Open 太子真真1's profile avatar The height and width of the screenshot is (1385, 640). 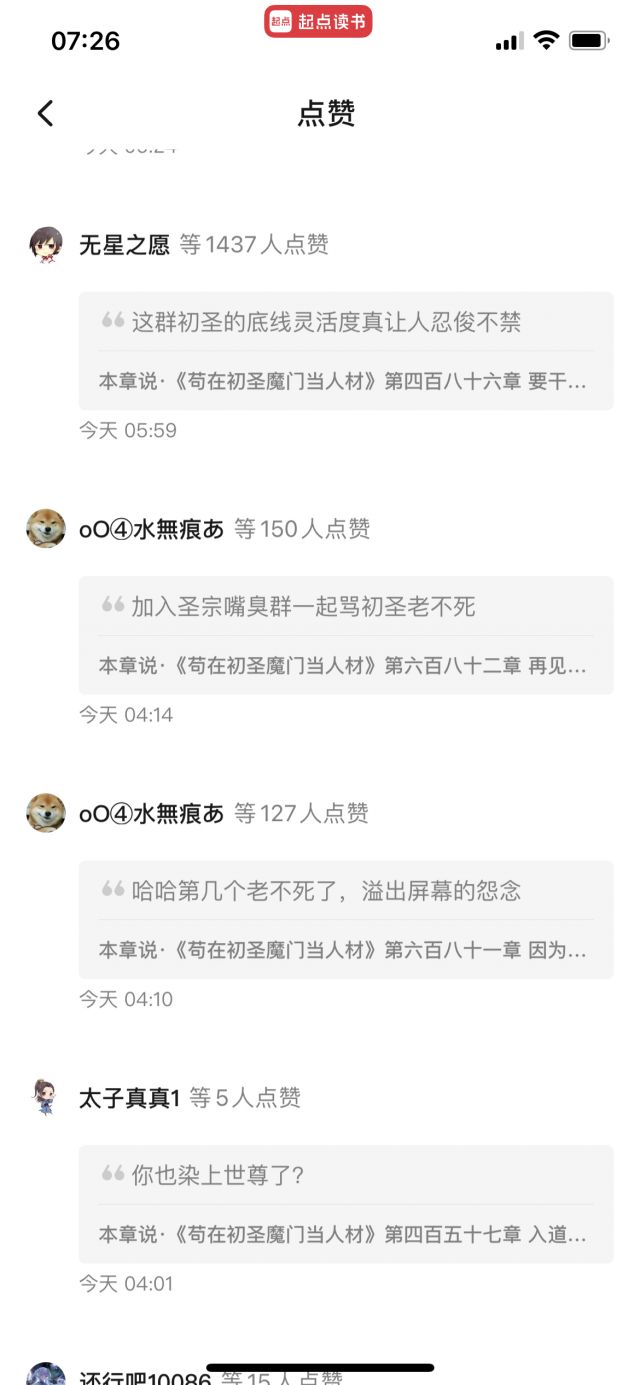pyautogui.click(x=46, y=1097)
